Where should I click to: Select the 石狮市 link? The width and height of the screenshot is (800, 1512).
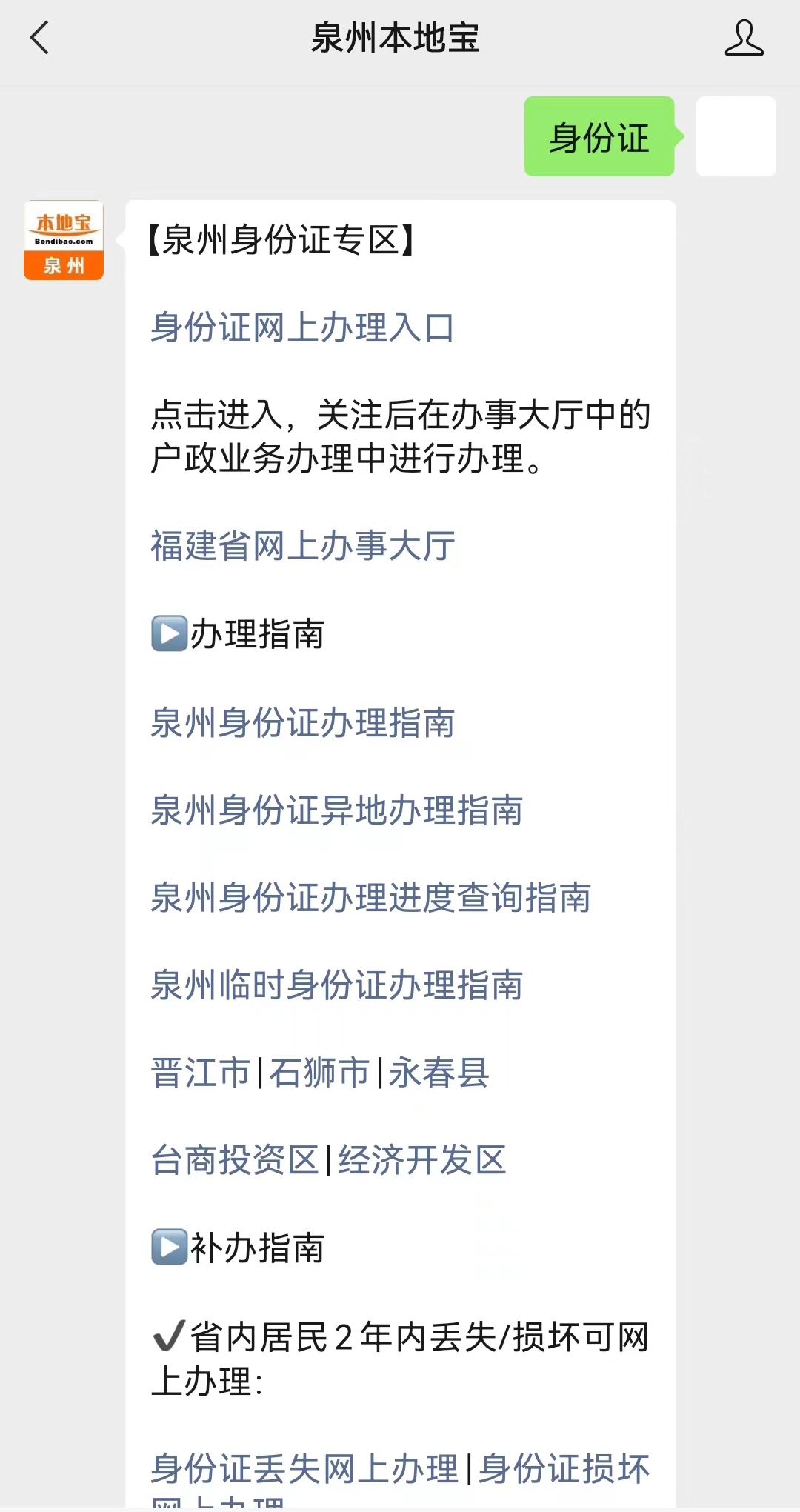(319, 1073)
